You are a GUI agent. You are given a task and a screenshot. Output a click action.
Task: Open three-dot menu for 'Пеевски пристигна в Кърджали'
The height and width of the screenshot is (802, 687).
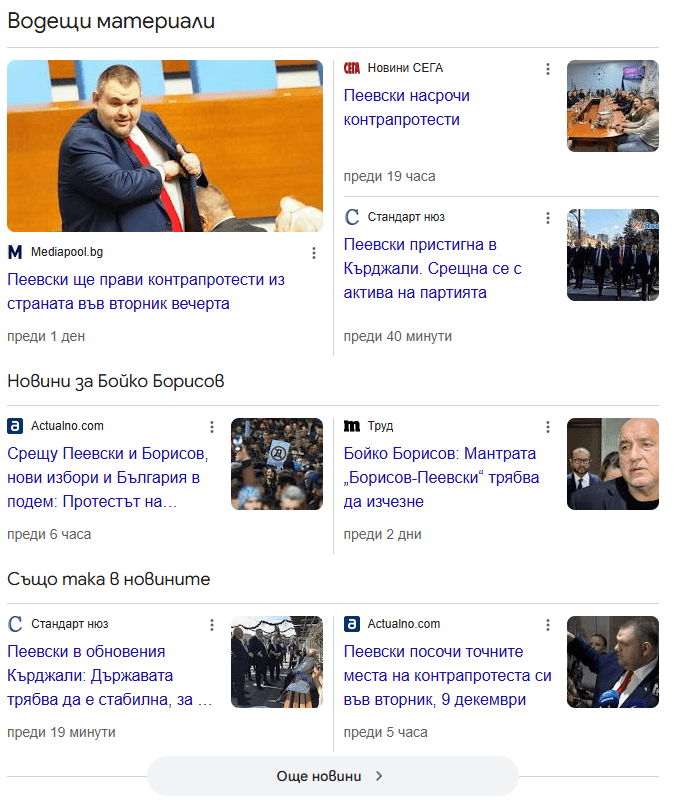547,218
